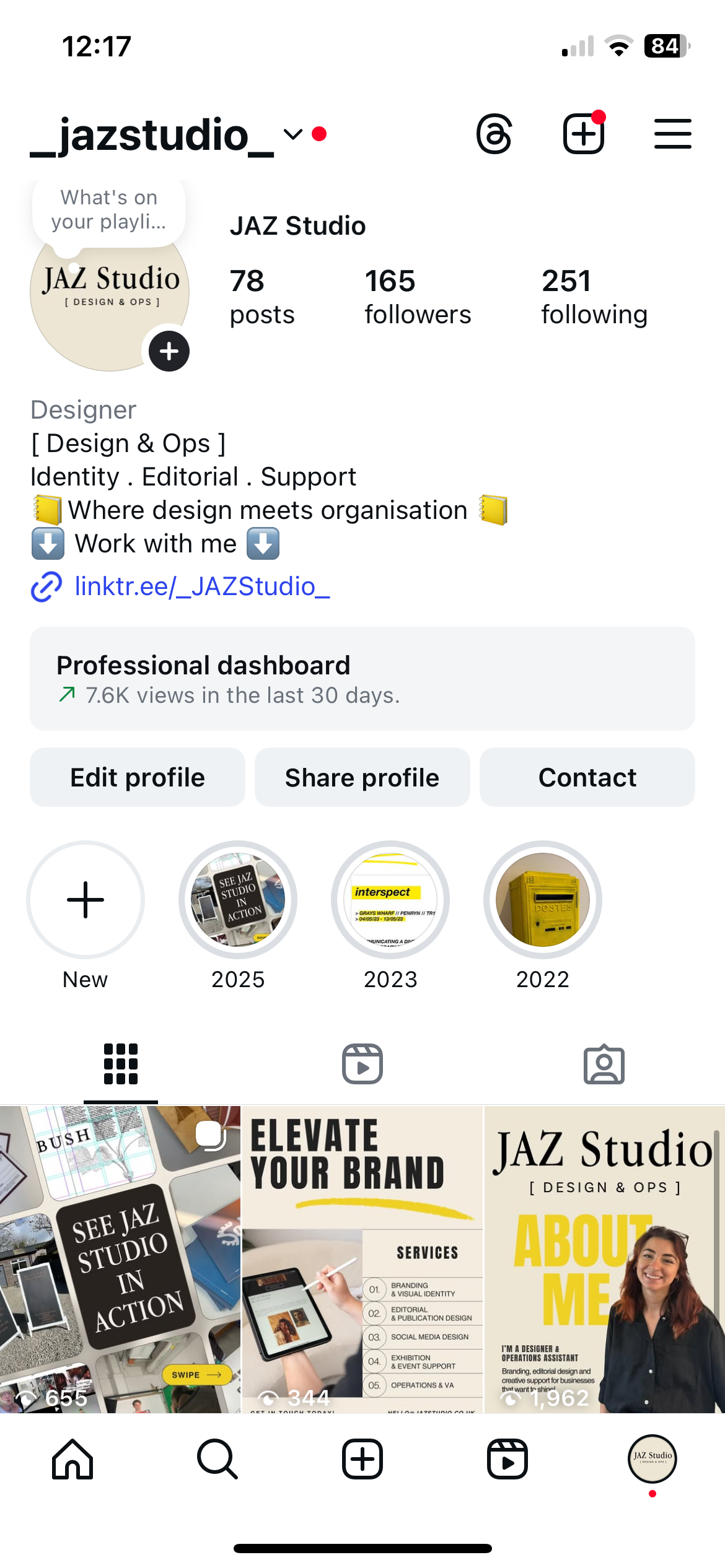The height and width of the screenshot is (1568, 725).
Task: Open the linktr.ee/_JAZStudio_ link
Action: coord(201,586)
